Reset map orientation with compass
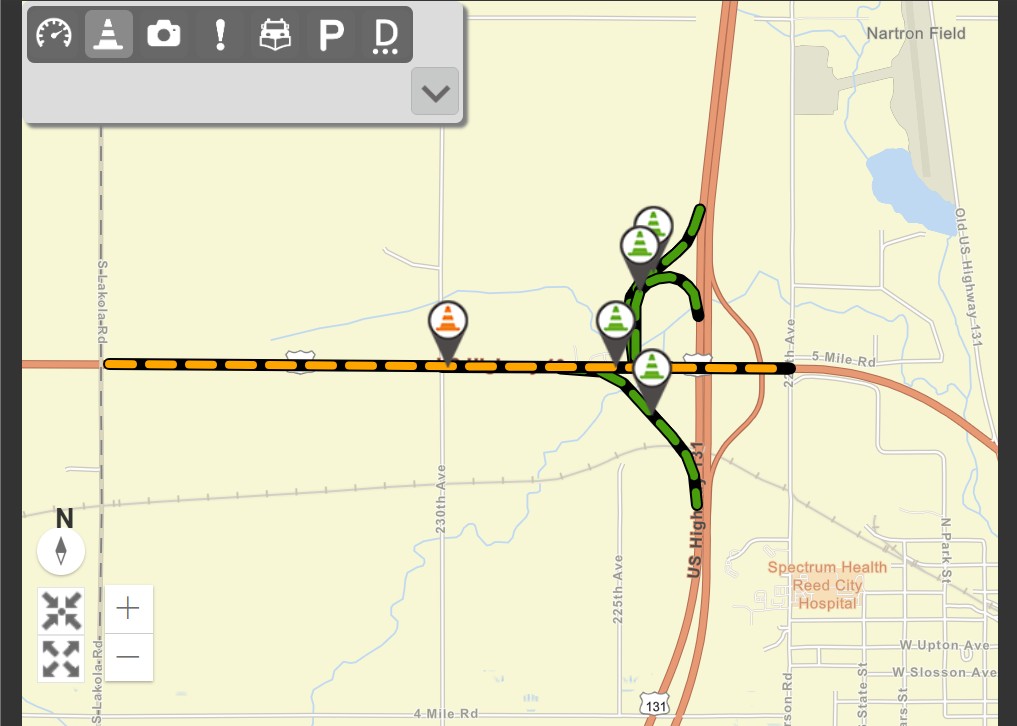Image resolution: width=1017 pixels, height=726 pixels. click(x=61, y=551)
